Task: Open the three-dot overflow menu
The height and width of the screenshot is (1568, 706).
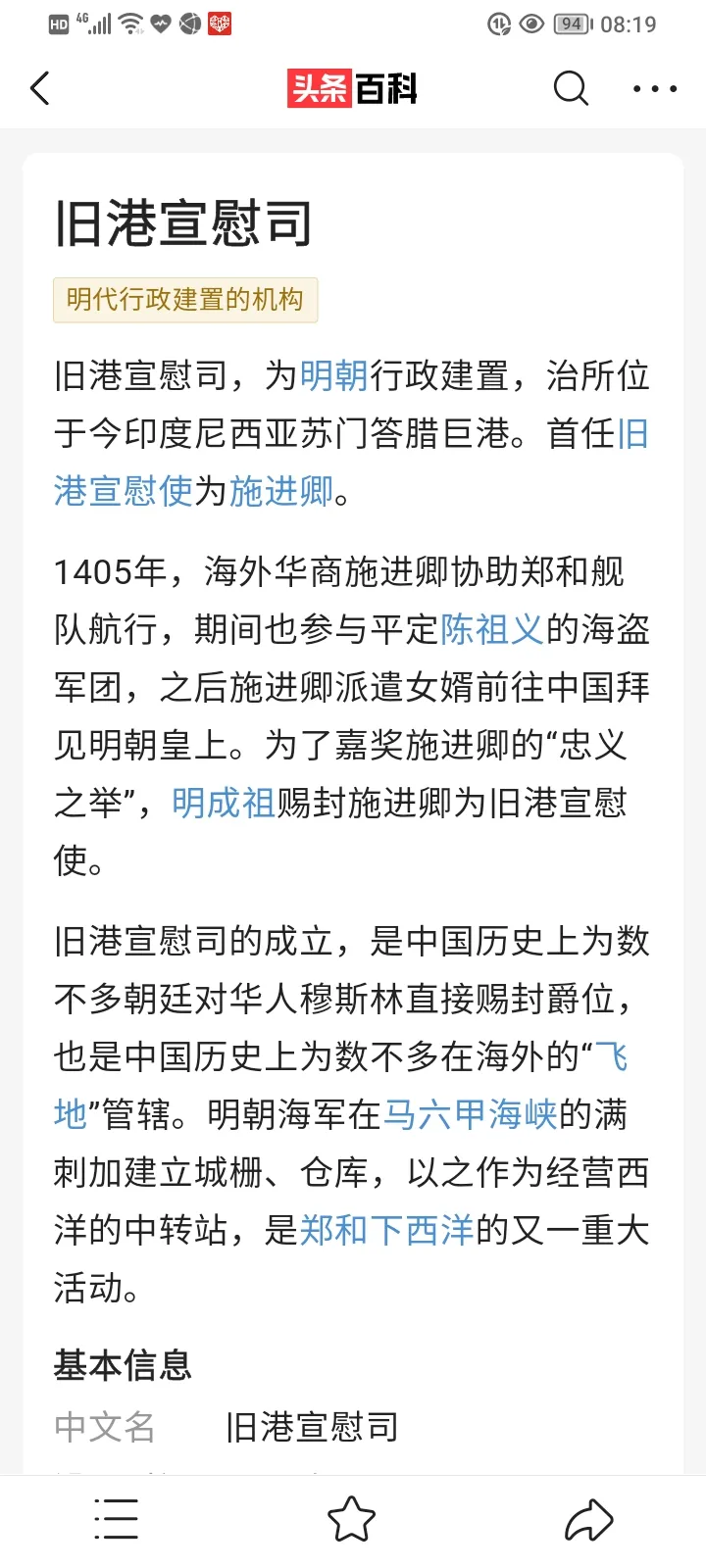Action: [x=655, y=89]
